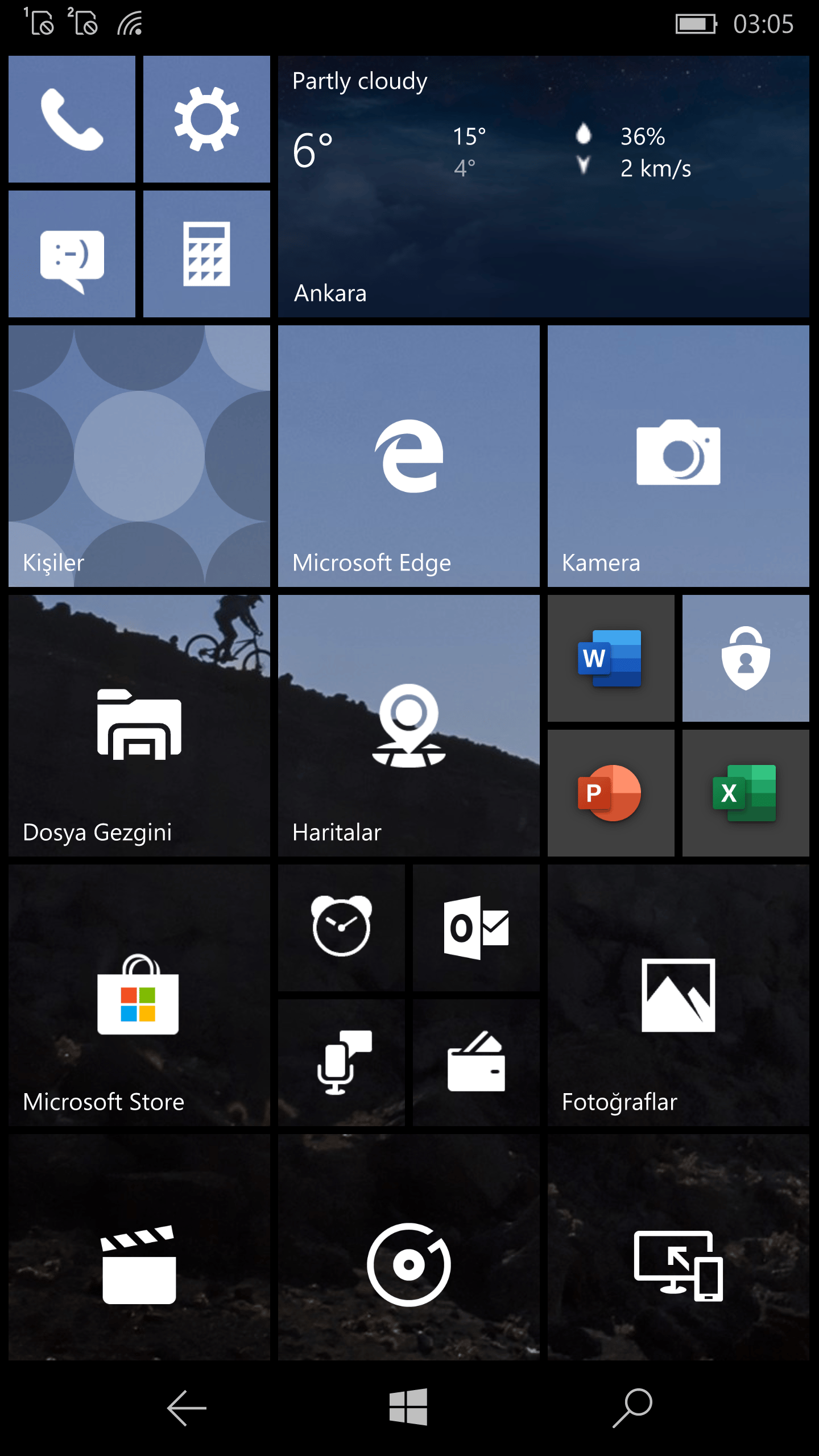This screenshot has height=1456, width=819.
Task: Open the Phone dialer tile
Action: point(72,119)
